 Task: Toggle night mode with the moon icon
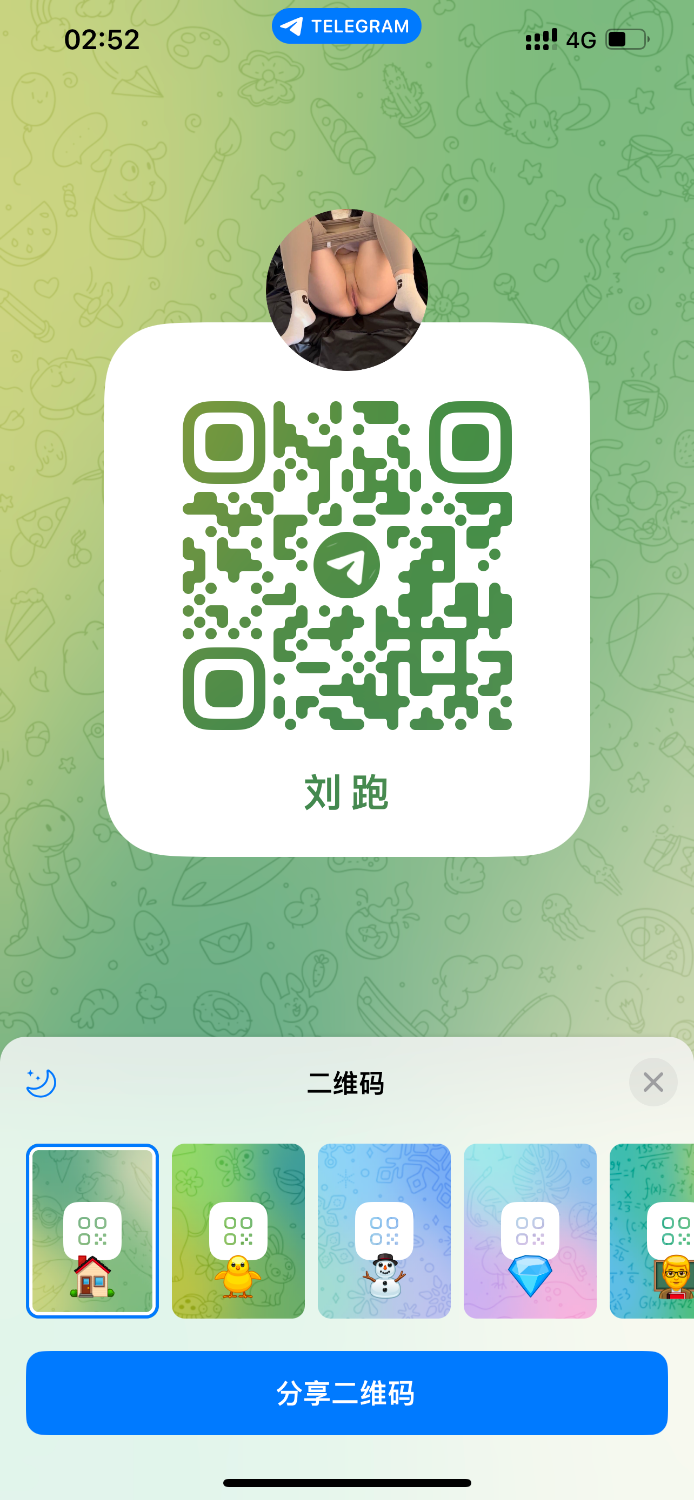click(x=41, y=1082)
